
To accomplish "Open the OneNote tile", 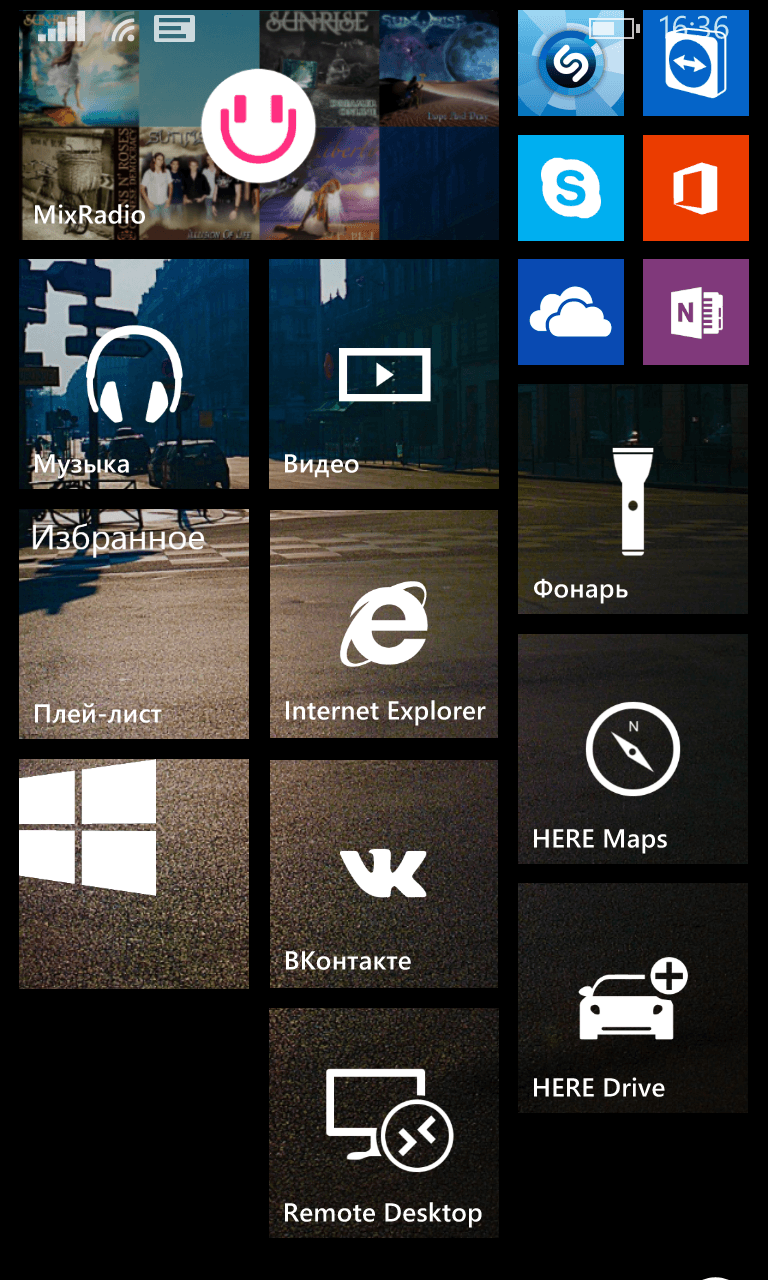I will pos(696,312).
